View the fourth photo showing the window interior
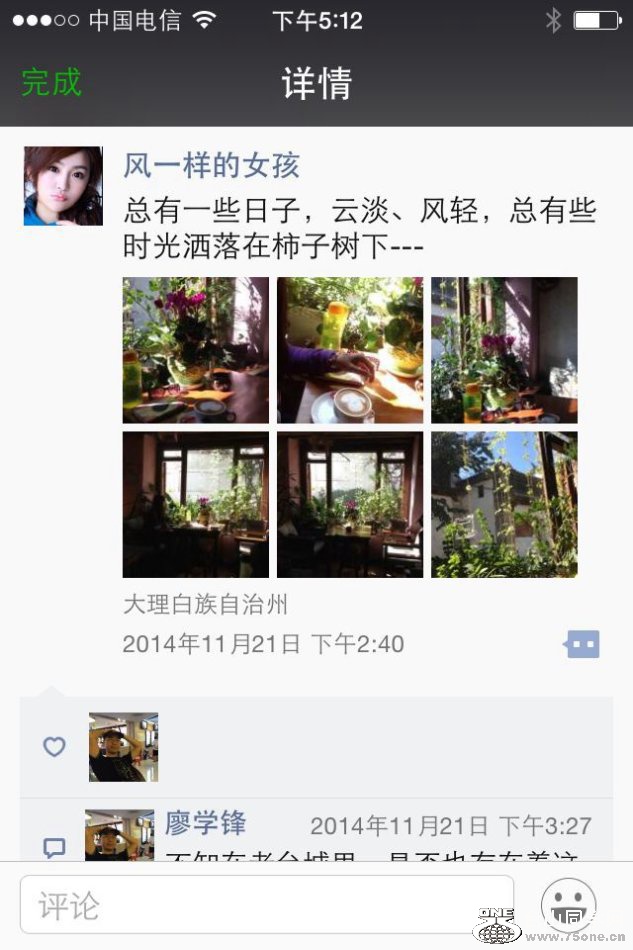This screenshot has height=950, width=633. [x=195, y=504]
